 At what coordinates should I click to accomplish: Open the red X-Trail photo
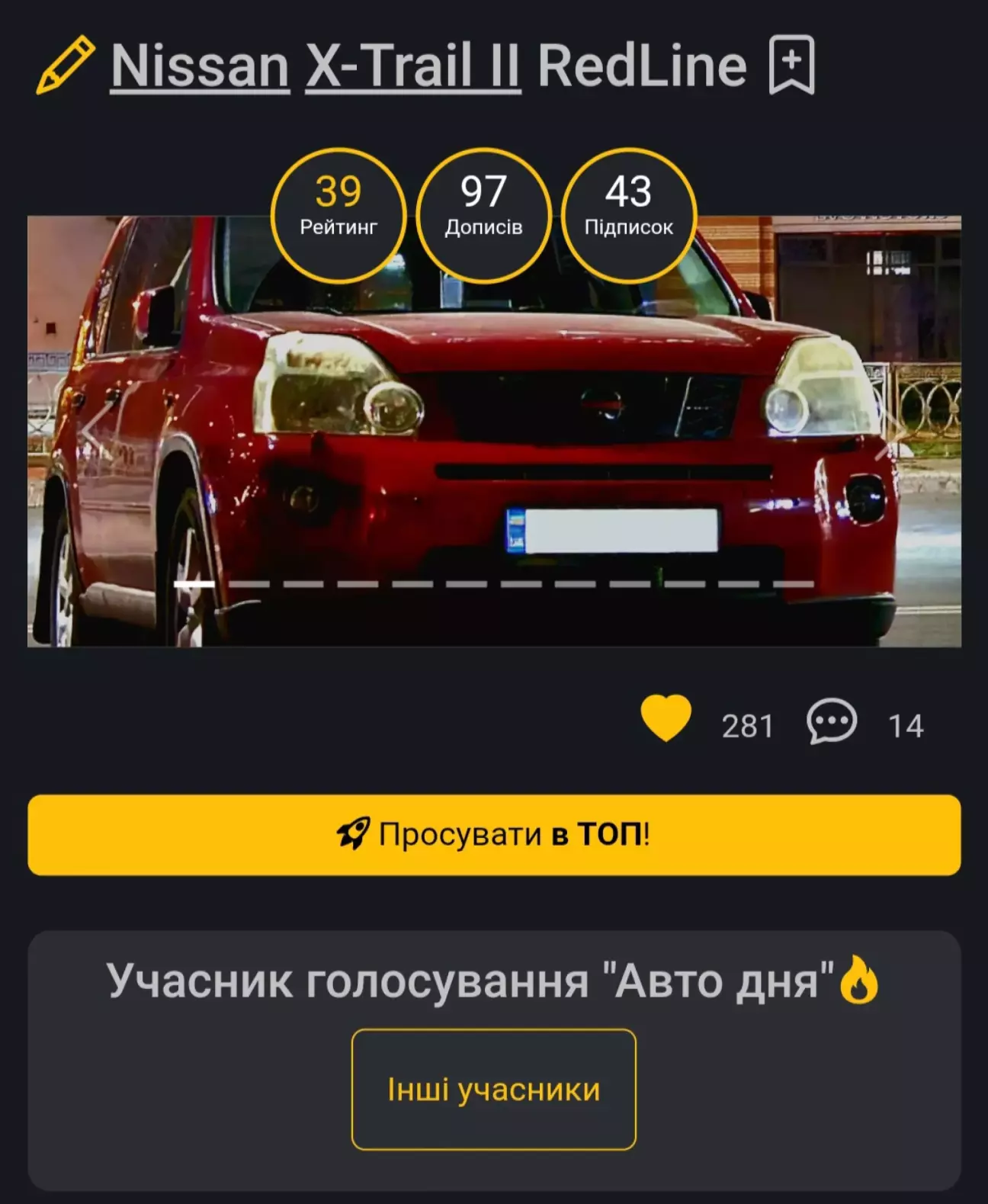pos(494,458)
